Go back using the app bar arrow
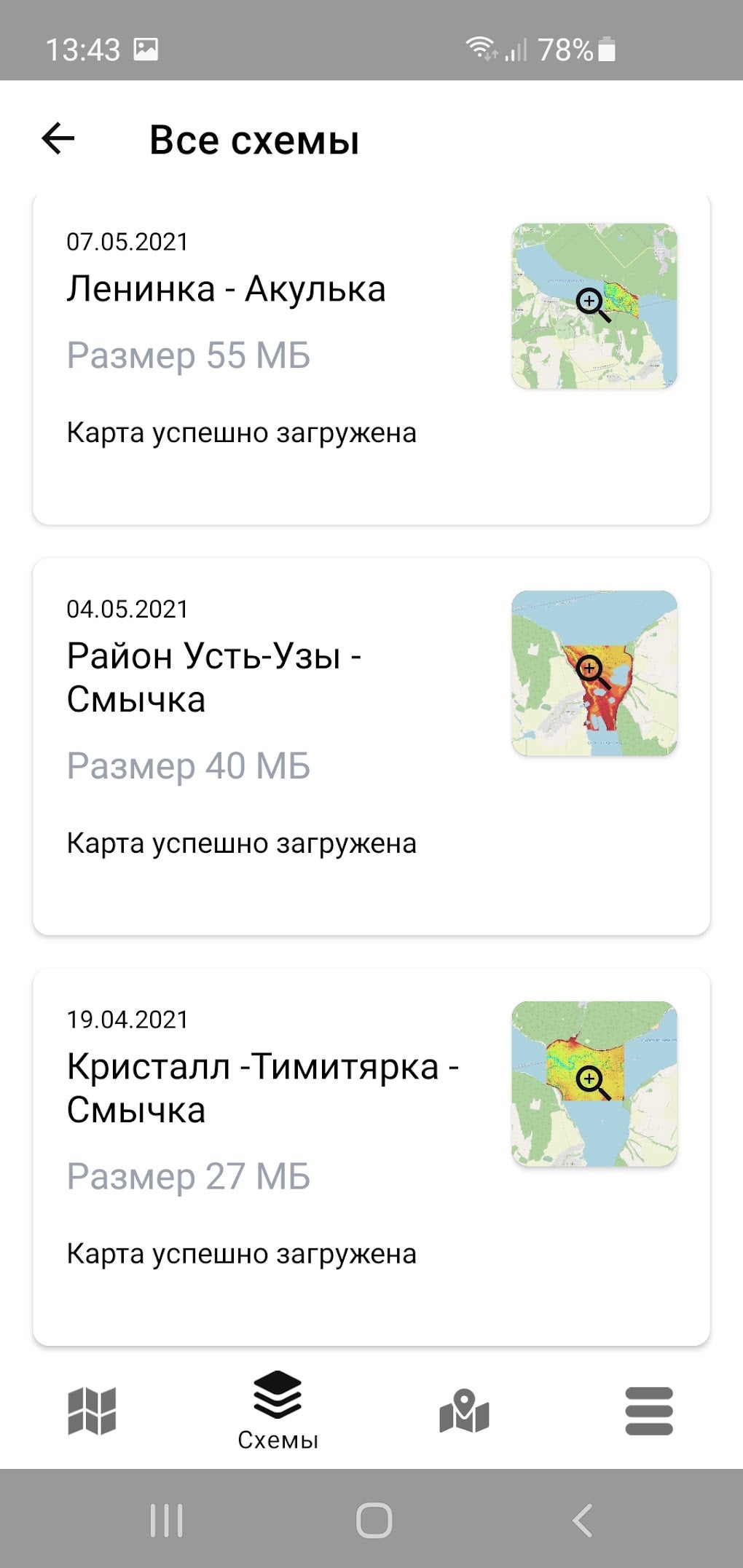Image resolution: width=743 pixels, height=1568 pixels. pyautogui.click(x=58, y=138)
